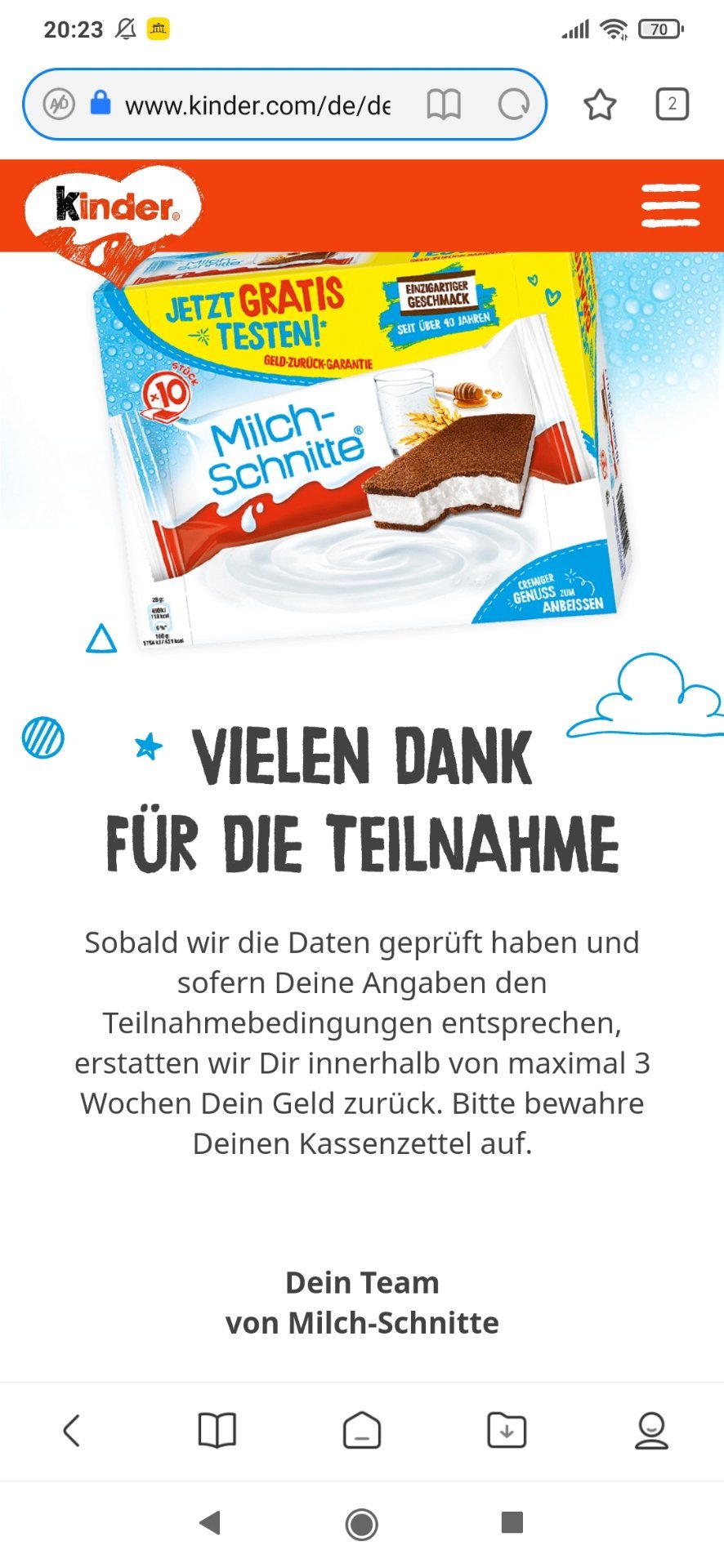Go to the browser home page
Image resolution: width=724 pixels, height=1568 pixels.
(362, 1430)
